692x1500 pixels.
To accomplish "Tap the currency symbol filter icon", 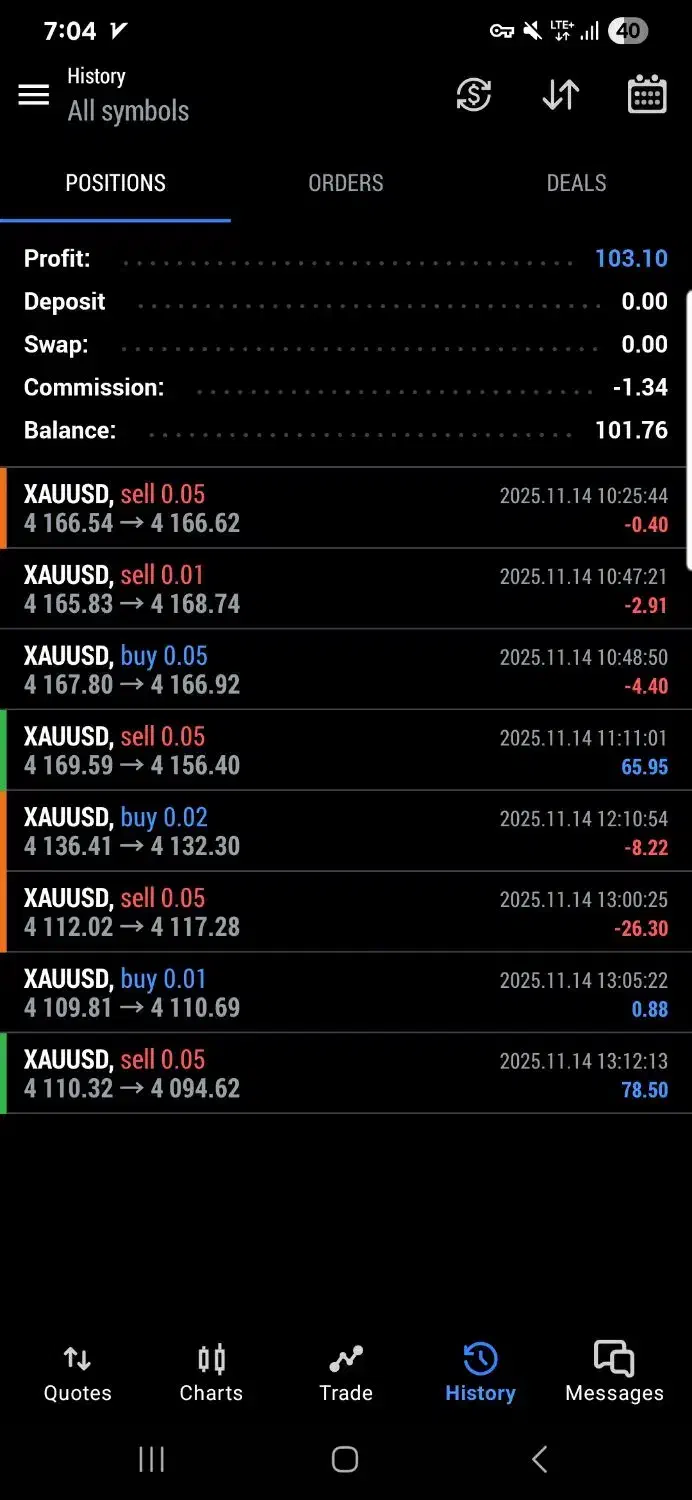I will pos(473,95).
